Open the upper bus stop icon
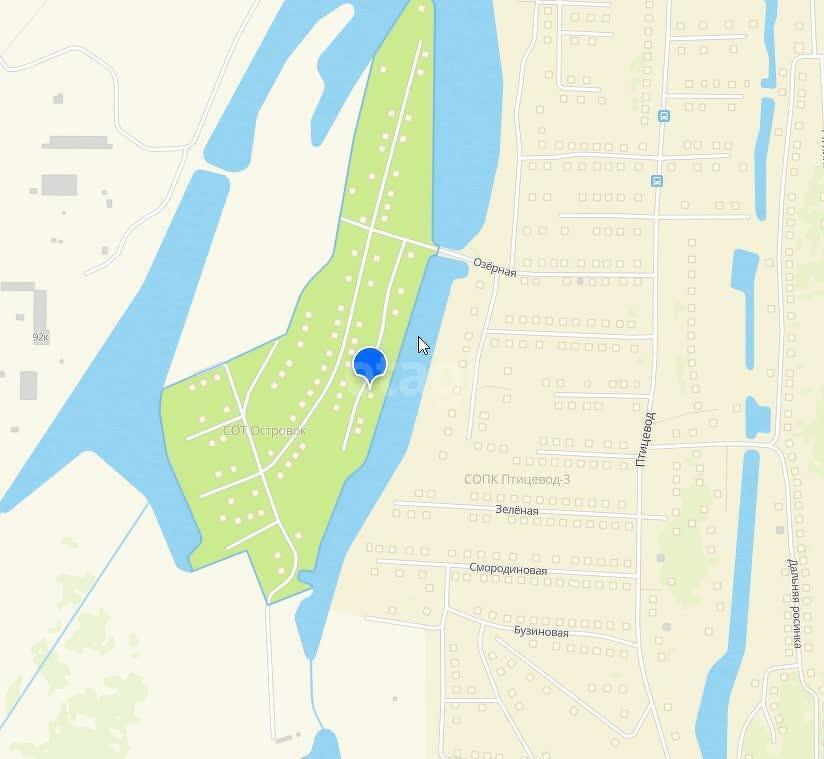 pyautogui.click(x=664, y=115)
